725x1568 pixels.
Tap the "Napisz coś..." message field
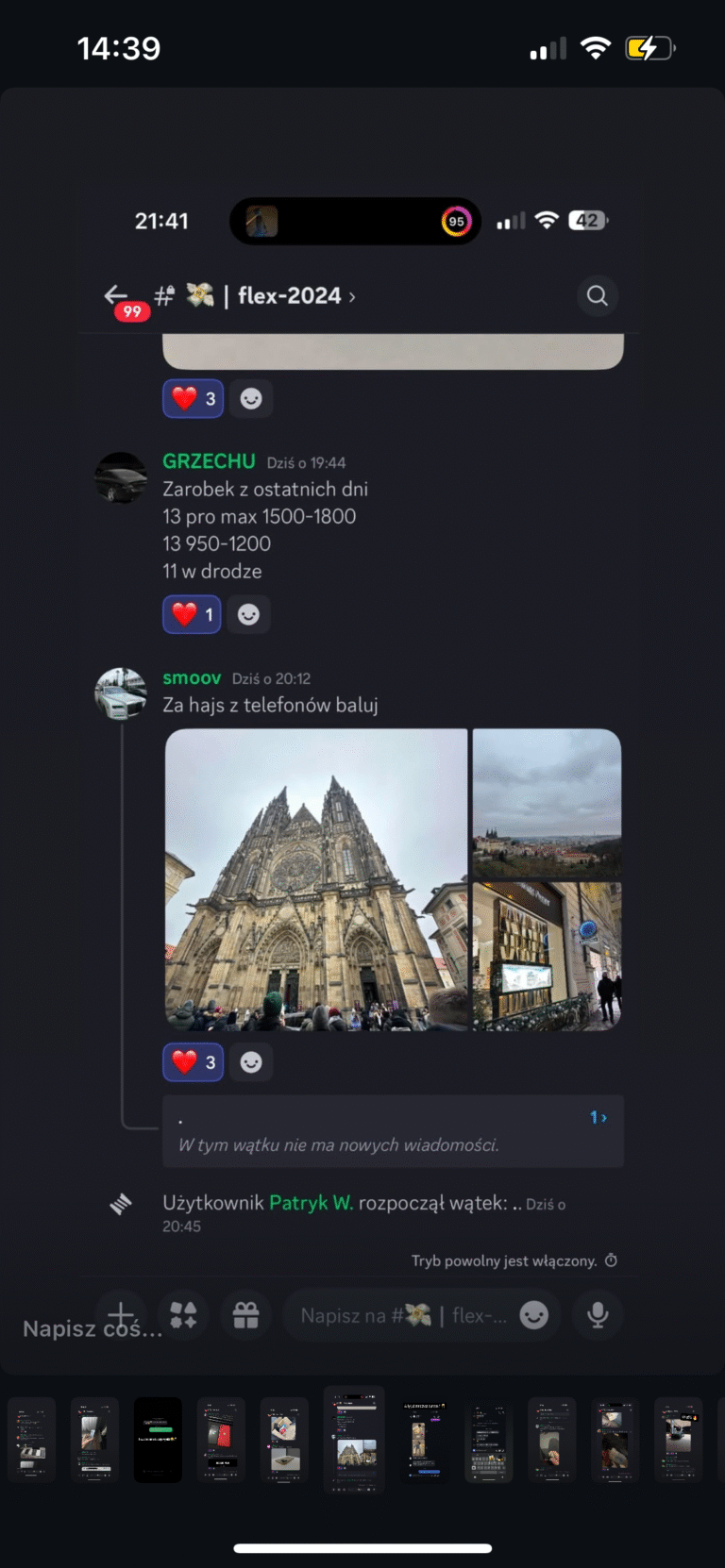pyautogui.click(x=92, y=1328)
